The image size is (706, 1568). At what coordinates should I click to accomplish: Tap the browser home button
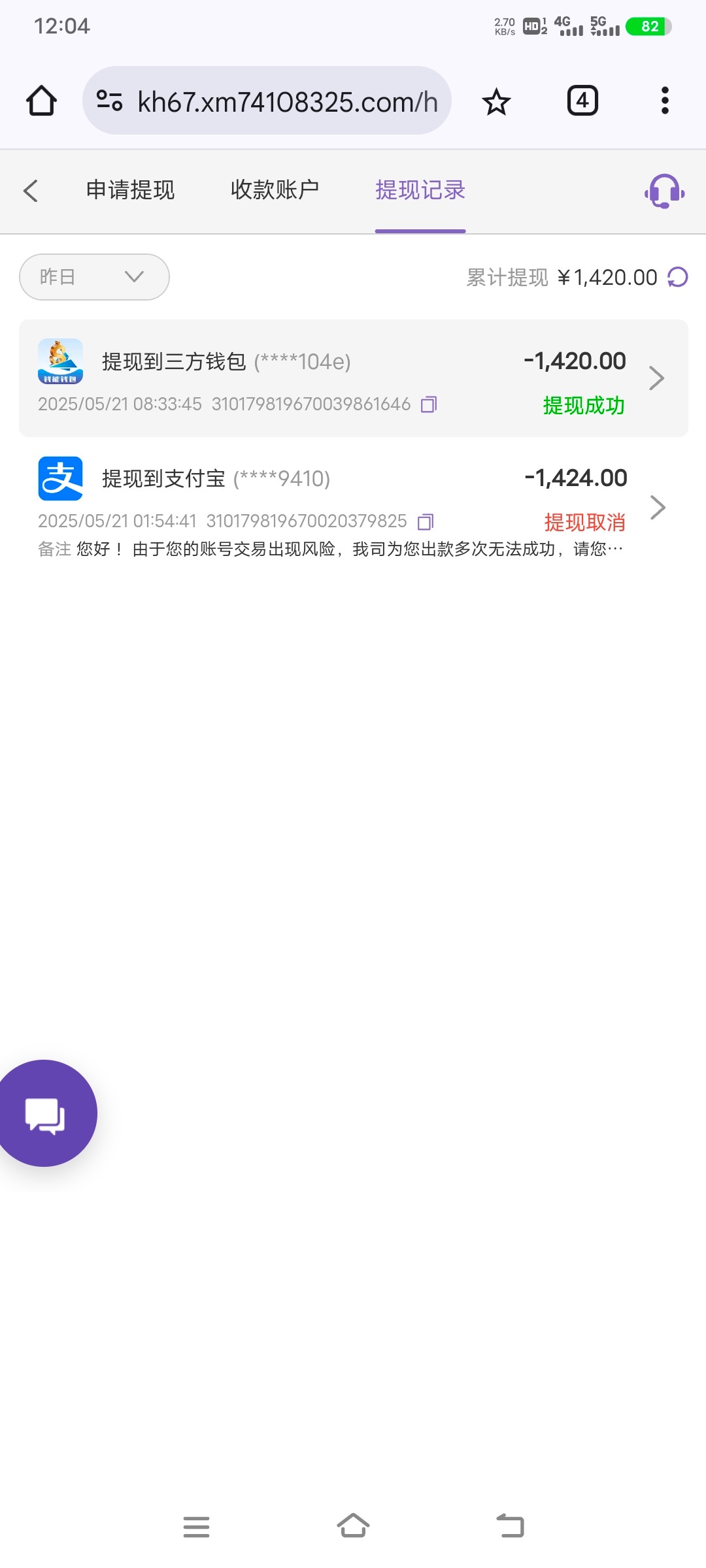point(41,101)
